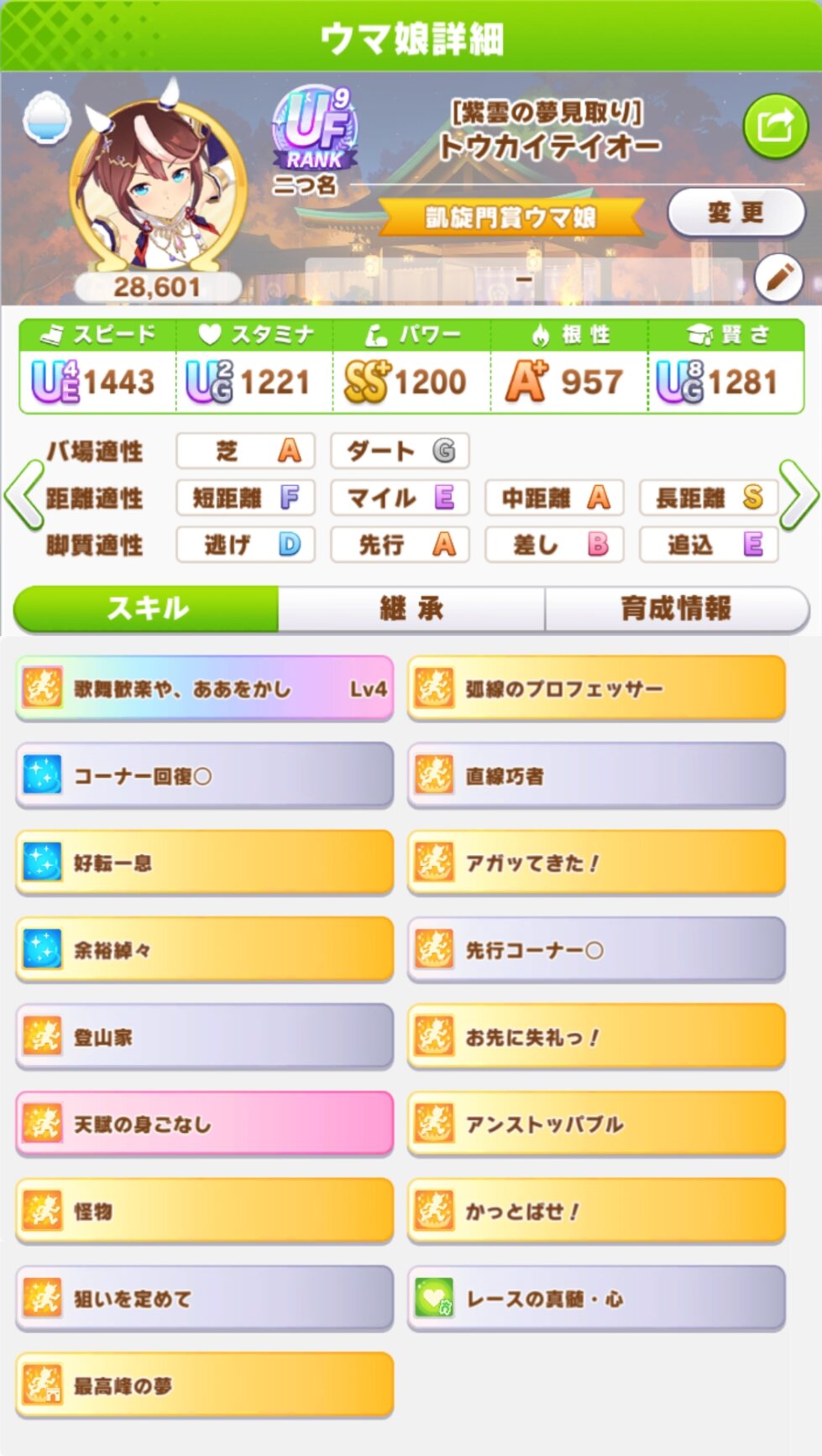View the 直線巧者 skill

pyautogui.click(x=596, y=776)
